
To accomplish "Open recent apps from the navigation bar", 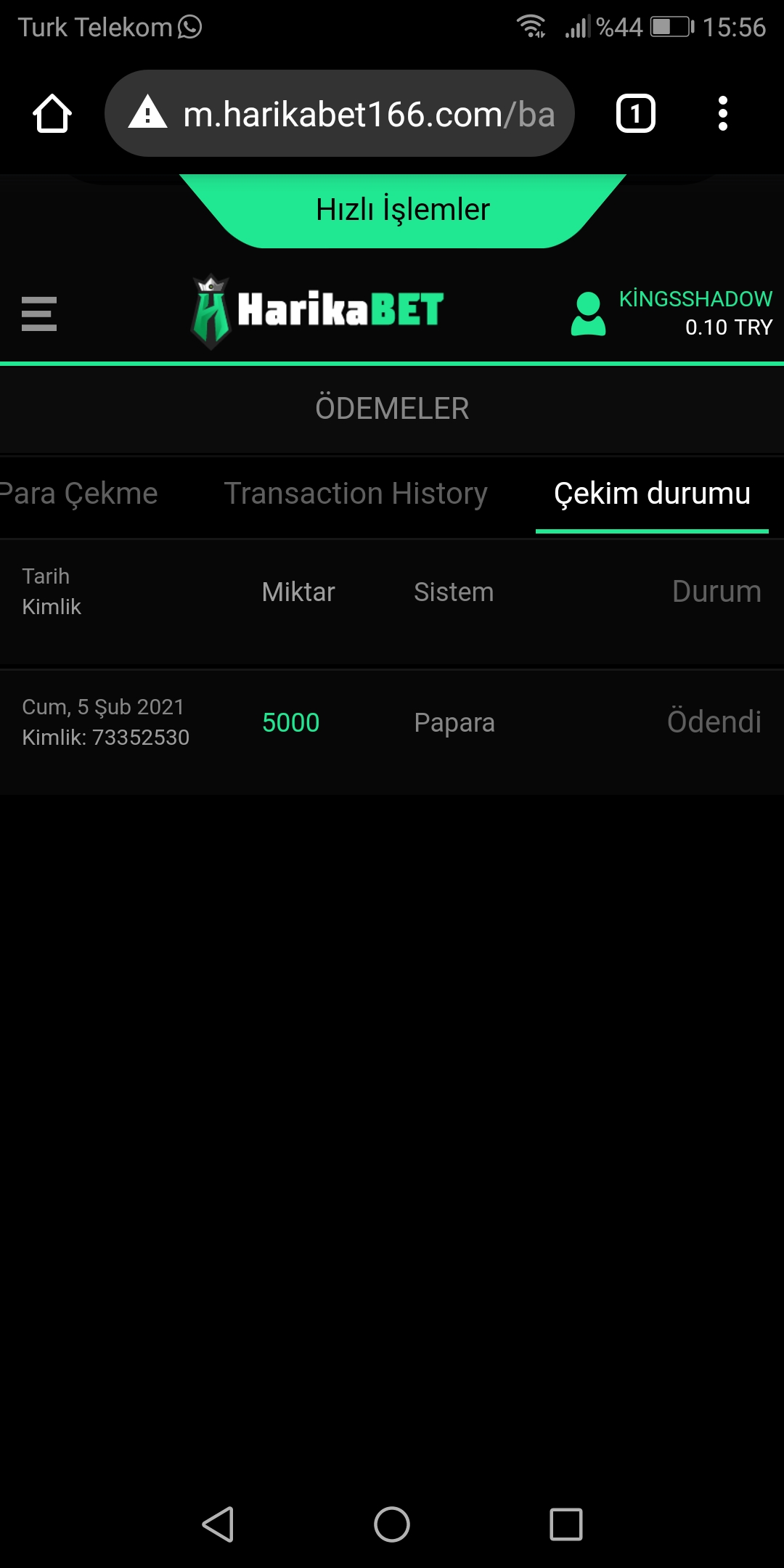I will [x=566, y=1524].
